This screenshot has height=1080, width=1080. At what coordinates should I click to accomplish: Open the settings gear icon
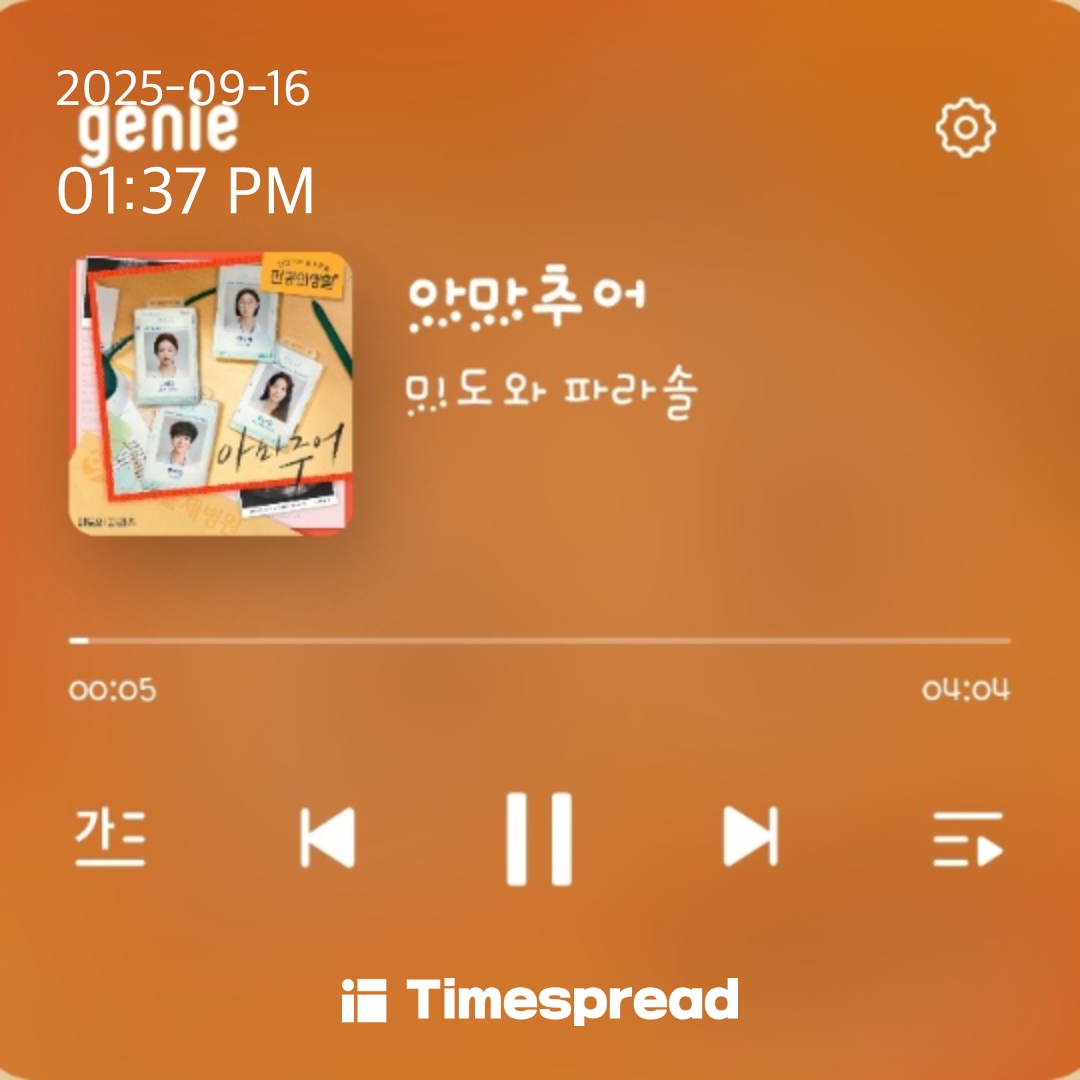click(x=965, y=128)
